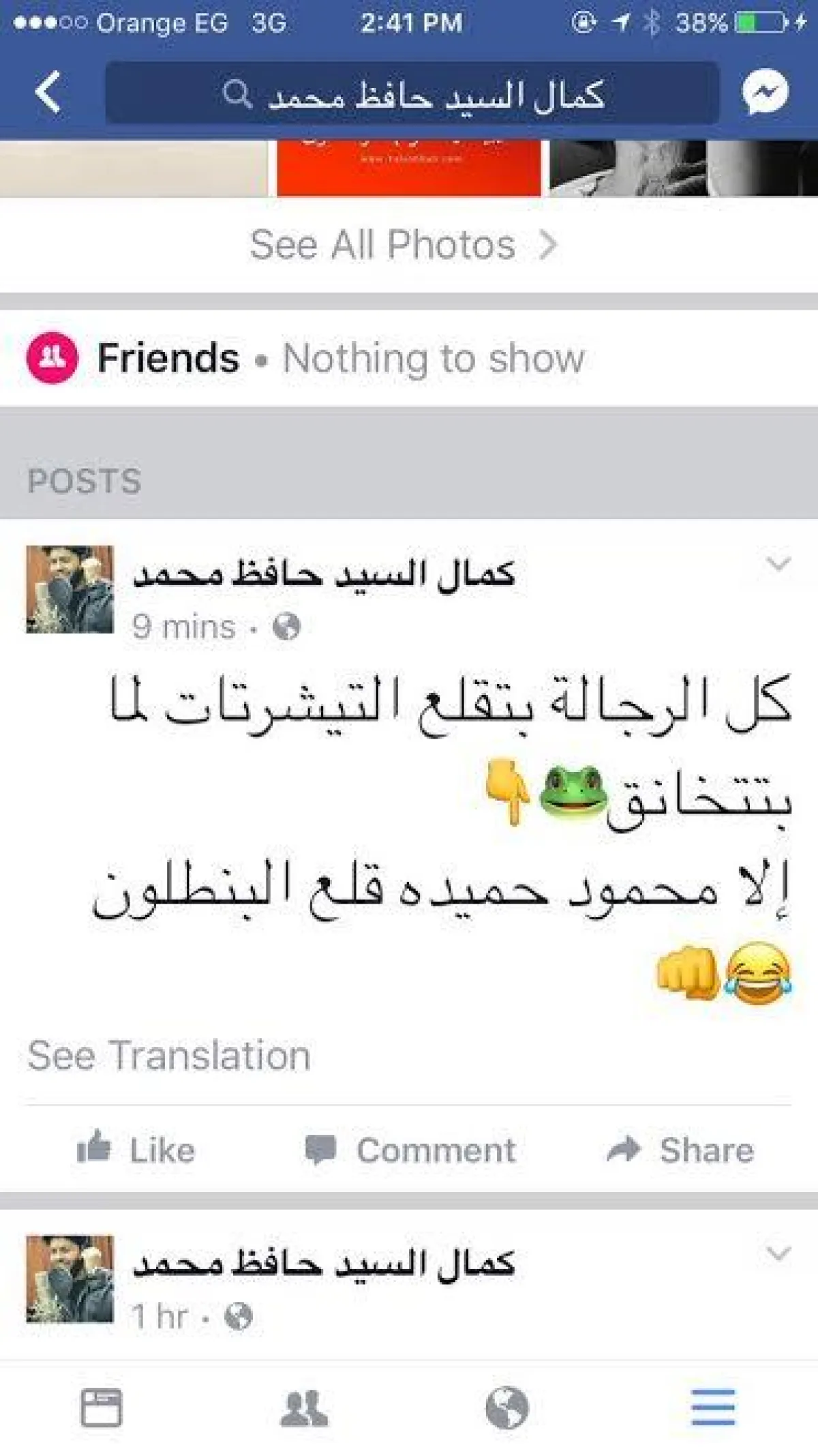Go back using the top-left arrow
This screenshot has height=1456, width=818.
pyautogui.click(x=48, y=92)
